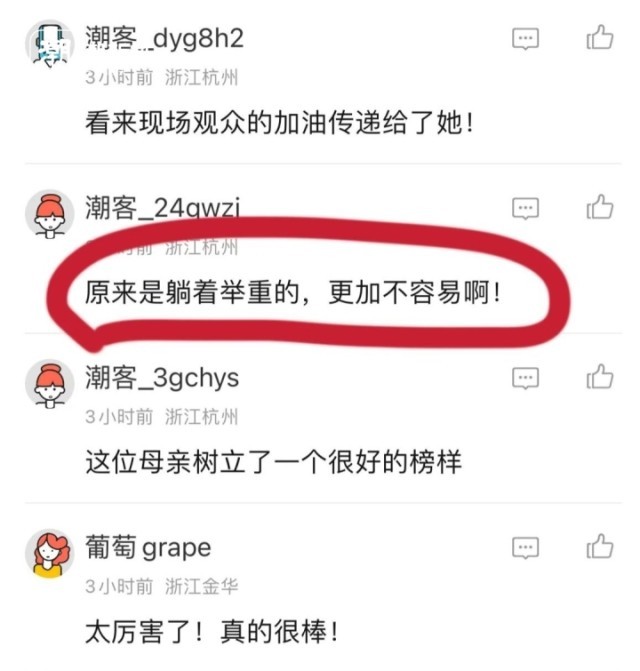Like the comment by 潮客_24qwzi
This screenshot has width=640, height=671.
tap(599, 207)
